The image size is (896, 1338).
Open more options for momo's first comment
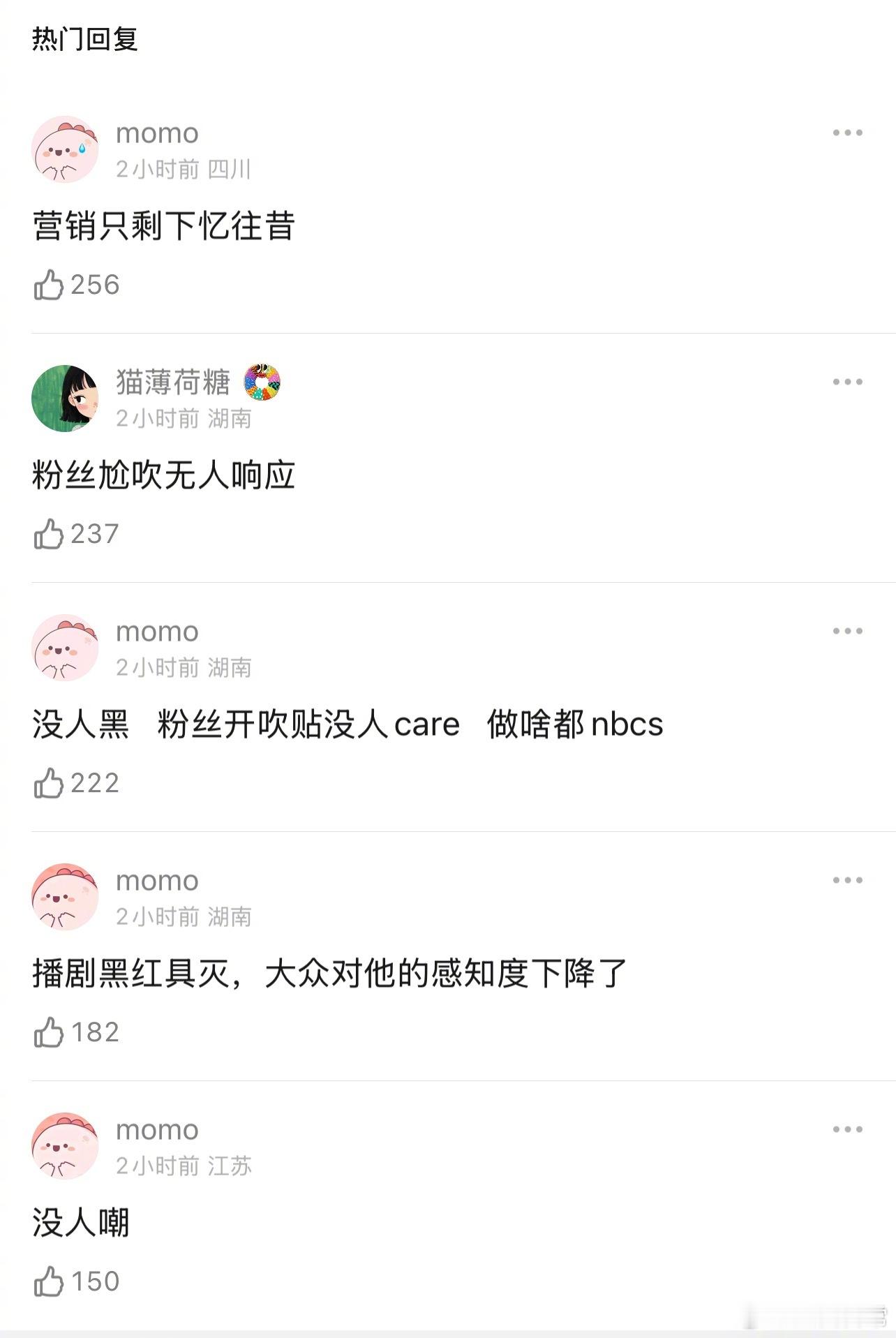click(x=846, y=131)
